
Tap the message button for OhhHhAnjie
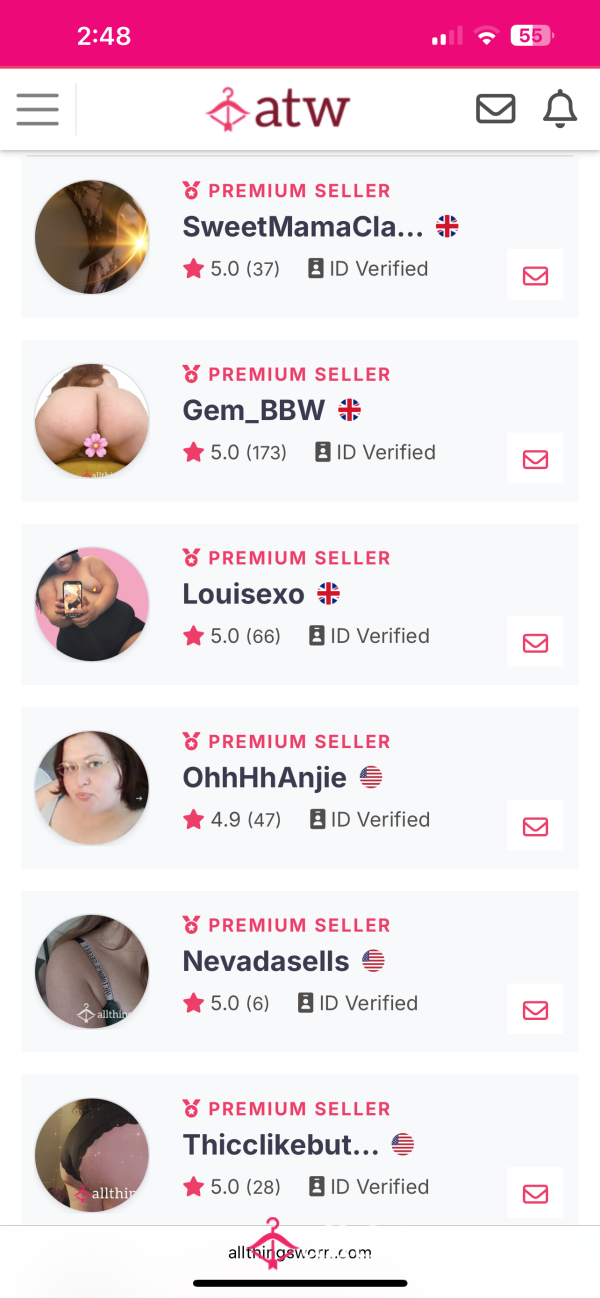pyautogui.click(x=536, y=826)
